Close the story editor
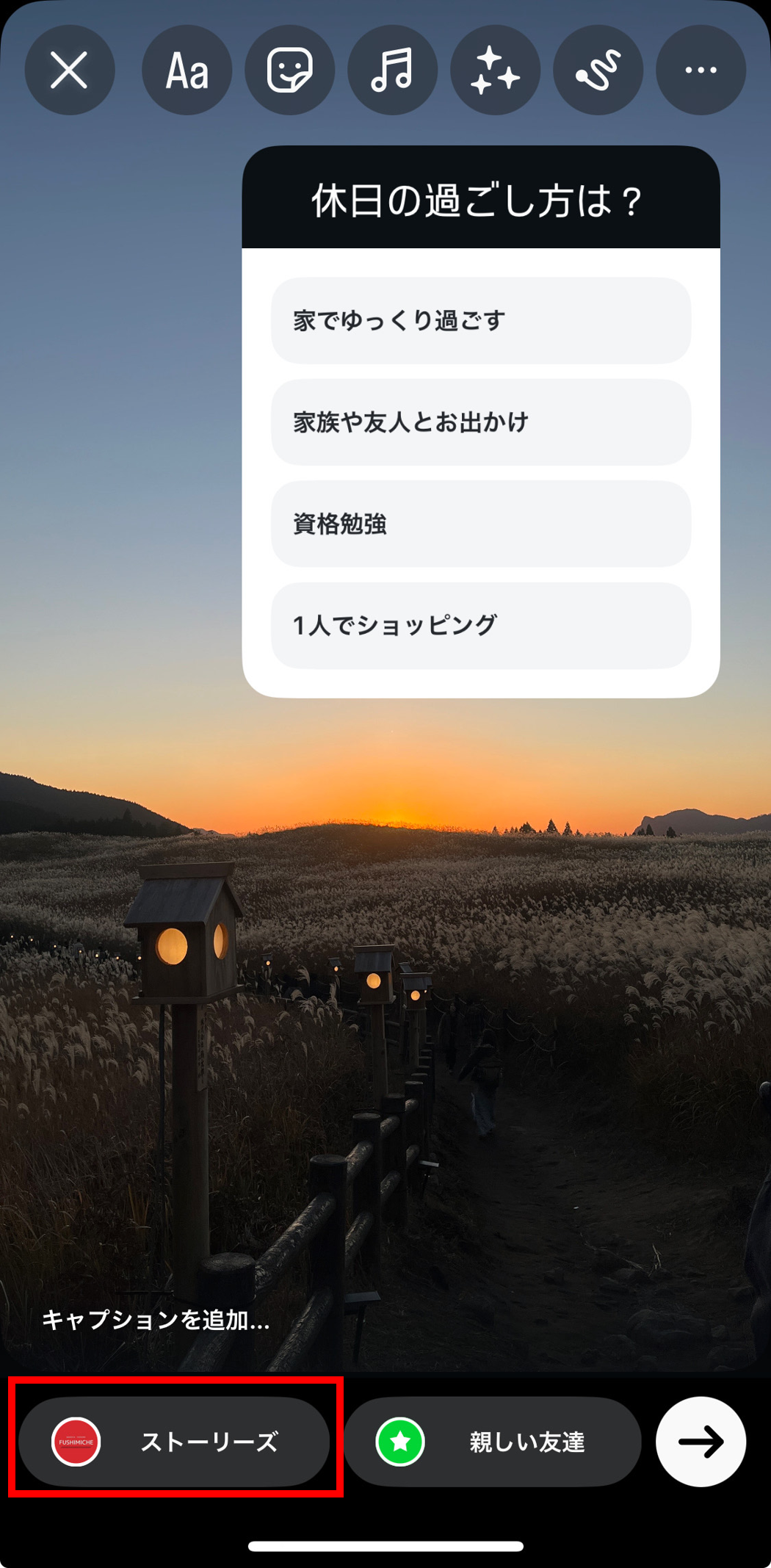The width and height of the screenshot is (771, 1568). [x=70, y=71]
